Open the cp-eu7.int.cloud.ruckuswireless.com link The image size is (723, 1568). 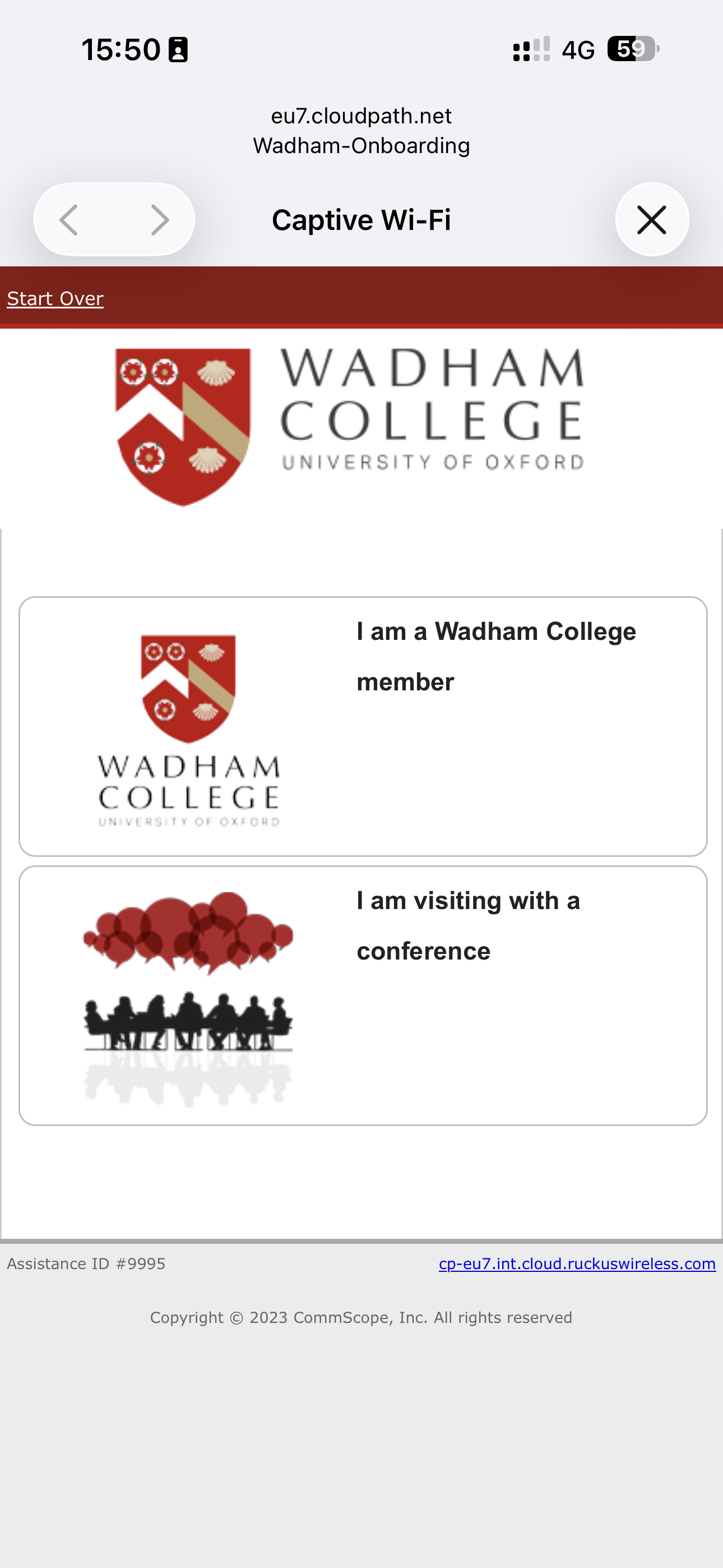click(576, 1263)
